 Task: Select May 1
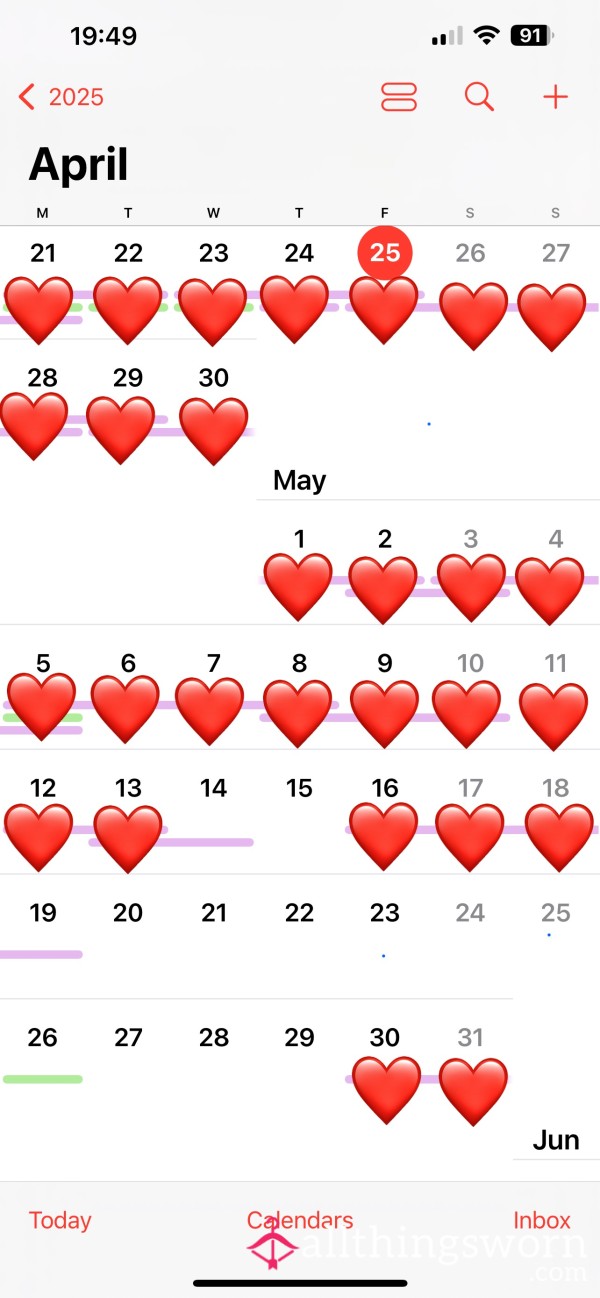click(x=299, y=539)
